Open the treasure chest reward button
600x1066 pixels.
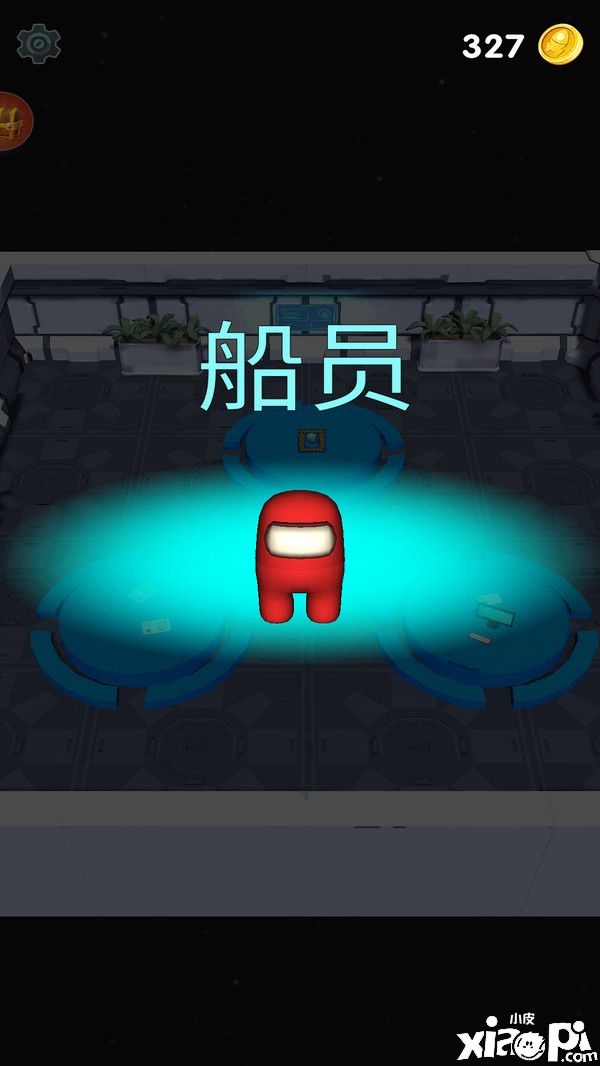coord(11,121)
